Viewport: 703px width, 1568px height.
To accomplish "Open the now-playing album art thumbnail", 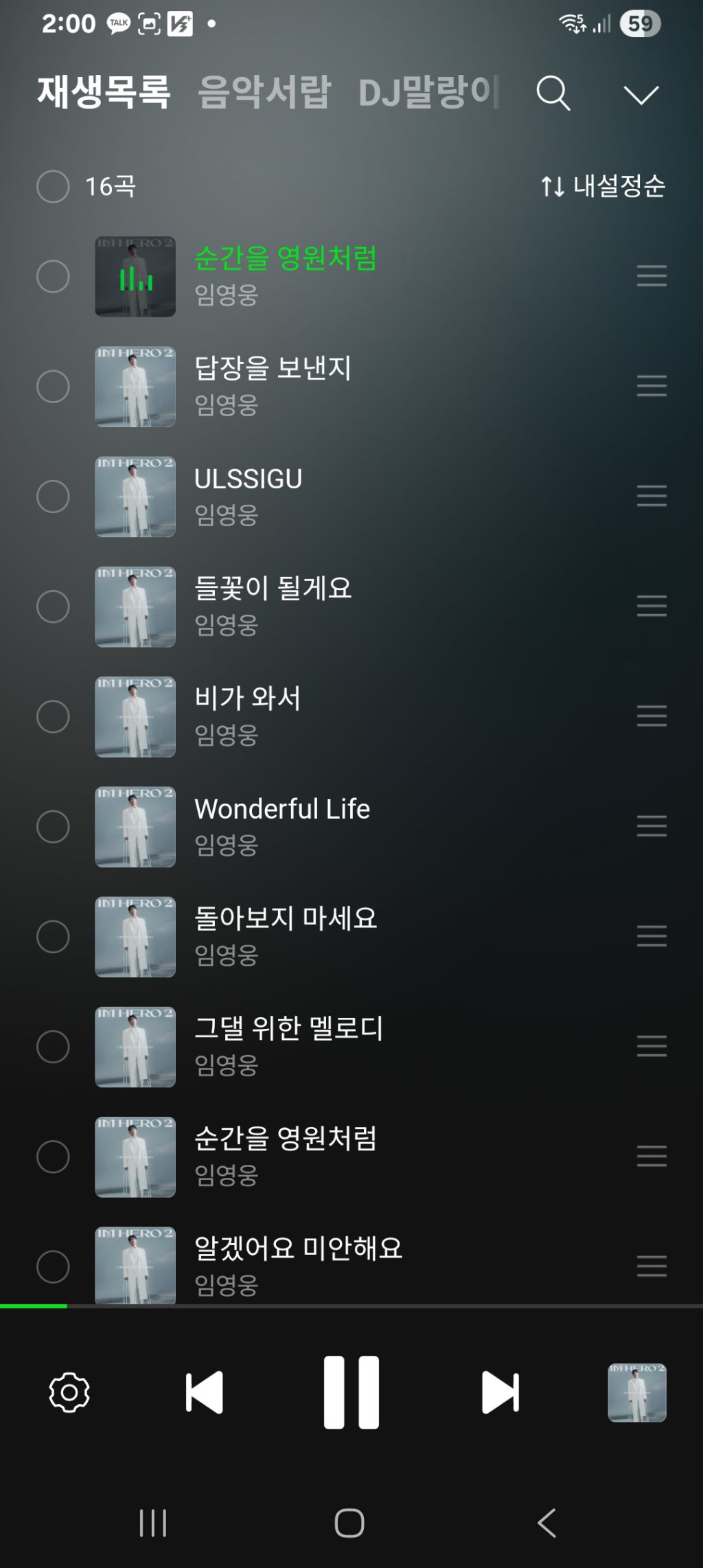I will click(x=636, y=1393).
